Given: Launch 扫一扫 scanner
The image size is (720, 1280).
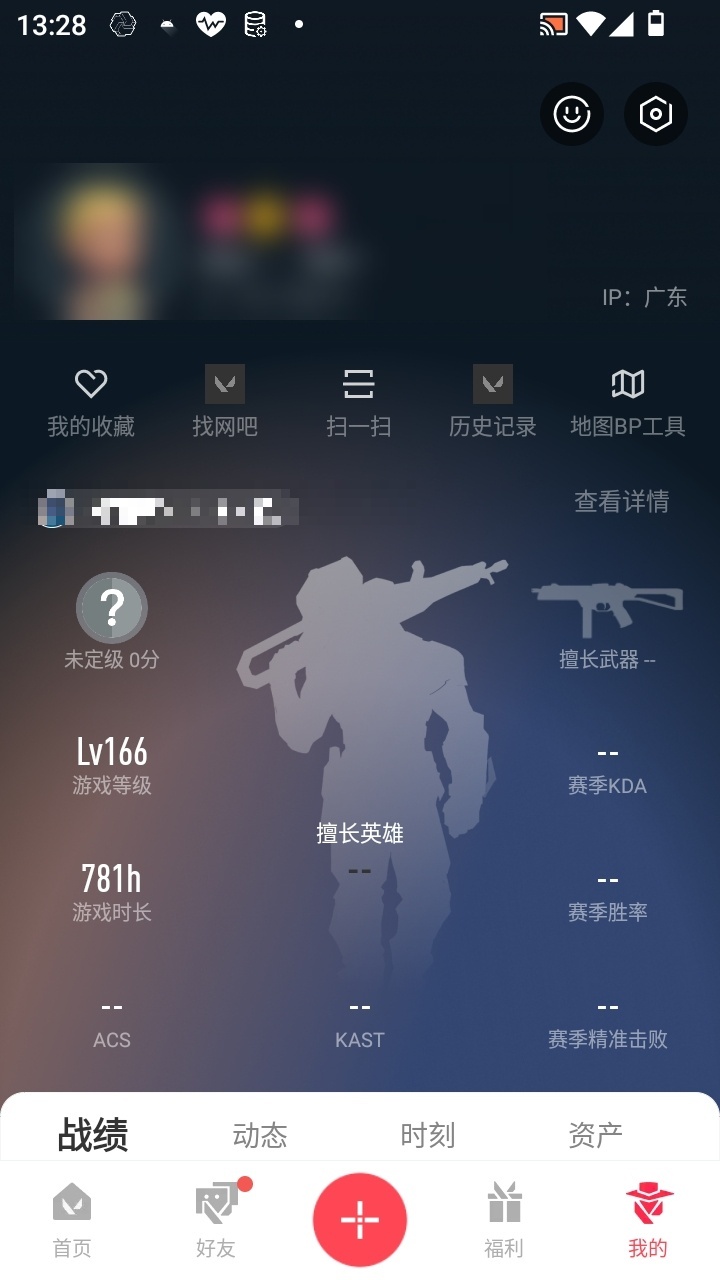Looking at the screenshot, I should (x=359, y=402).
